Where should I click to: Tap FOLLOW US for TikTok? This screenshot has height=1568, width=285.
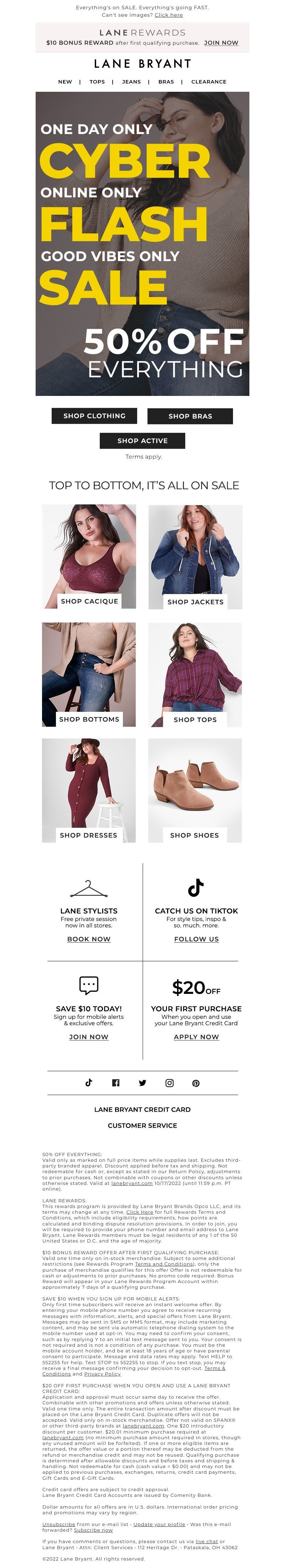196,939
